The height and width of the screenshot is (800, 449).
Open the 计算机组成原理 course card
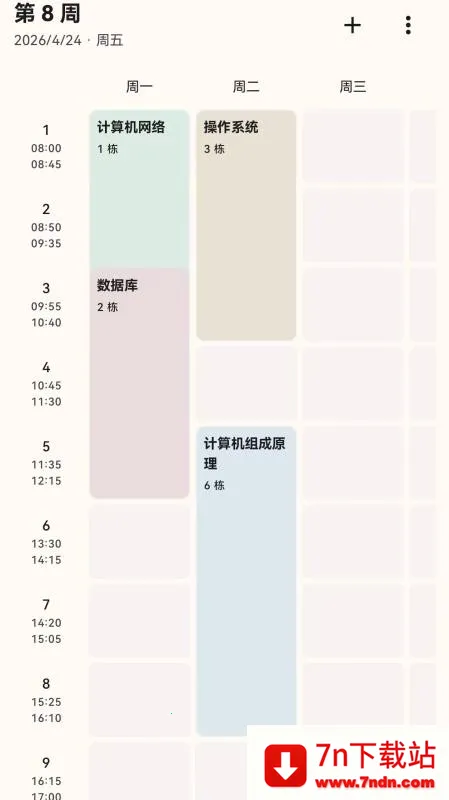tap(246, 581)
